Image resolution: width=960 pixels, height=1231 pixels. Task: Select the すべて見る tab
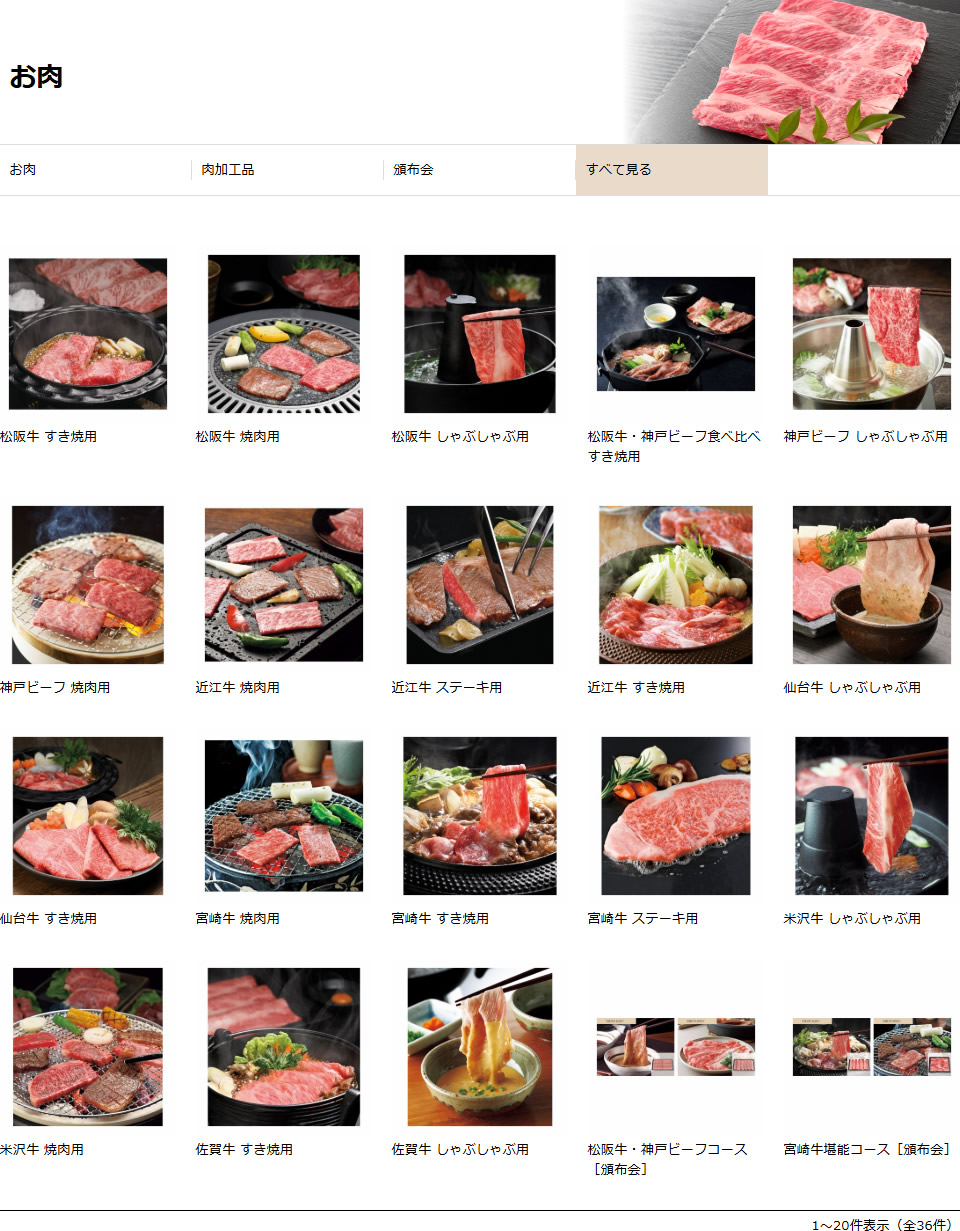pyautogui.click(x=619, y=170)
